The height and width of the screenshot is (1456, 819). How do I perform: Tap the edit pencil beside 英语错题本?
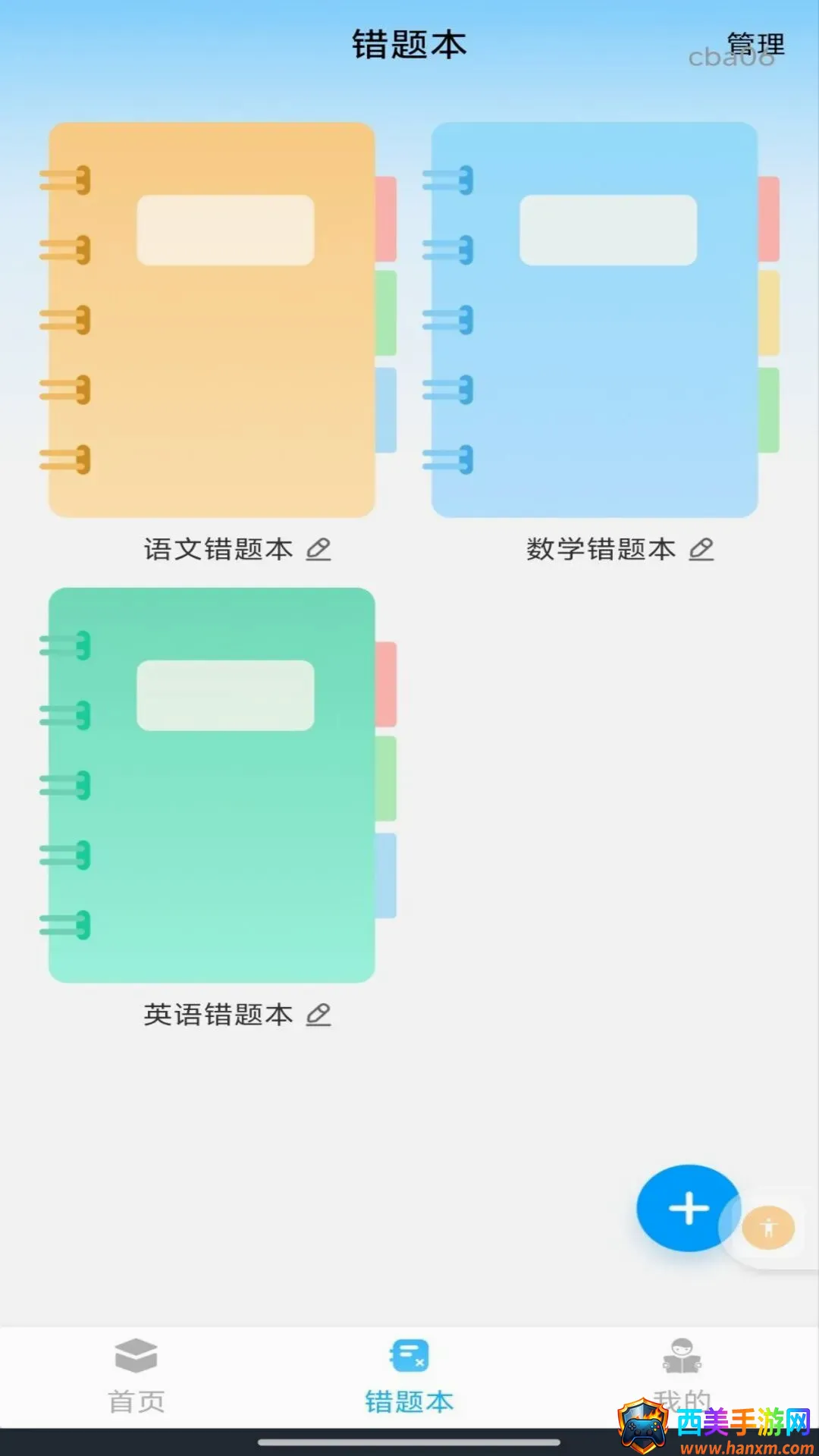[x=318, y=1015]
